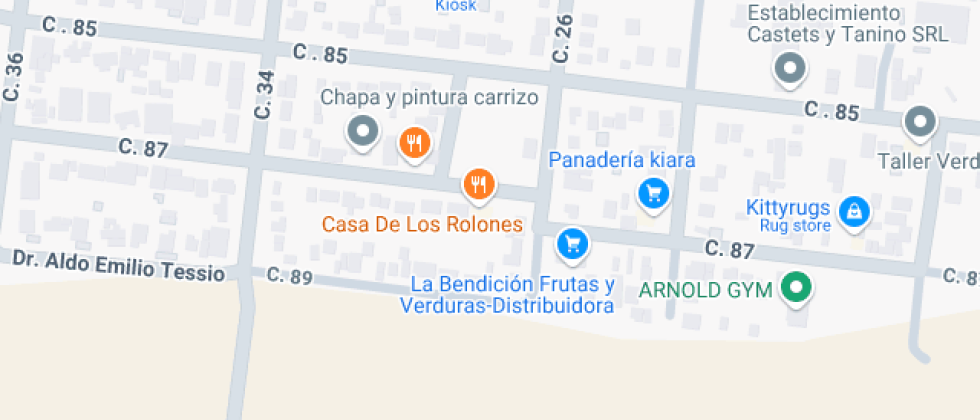Open the ARNOLD GYM map marker
The height and width of the screenshot is (420, 980).
796,289
